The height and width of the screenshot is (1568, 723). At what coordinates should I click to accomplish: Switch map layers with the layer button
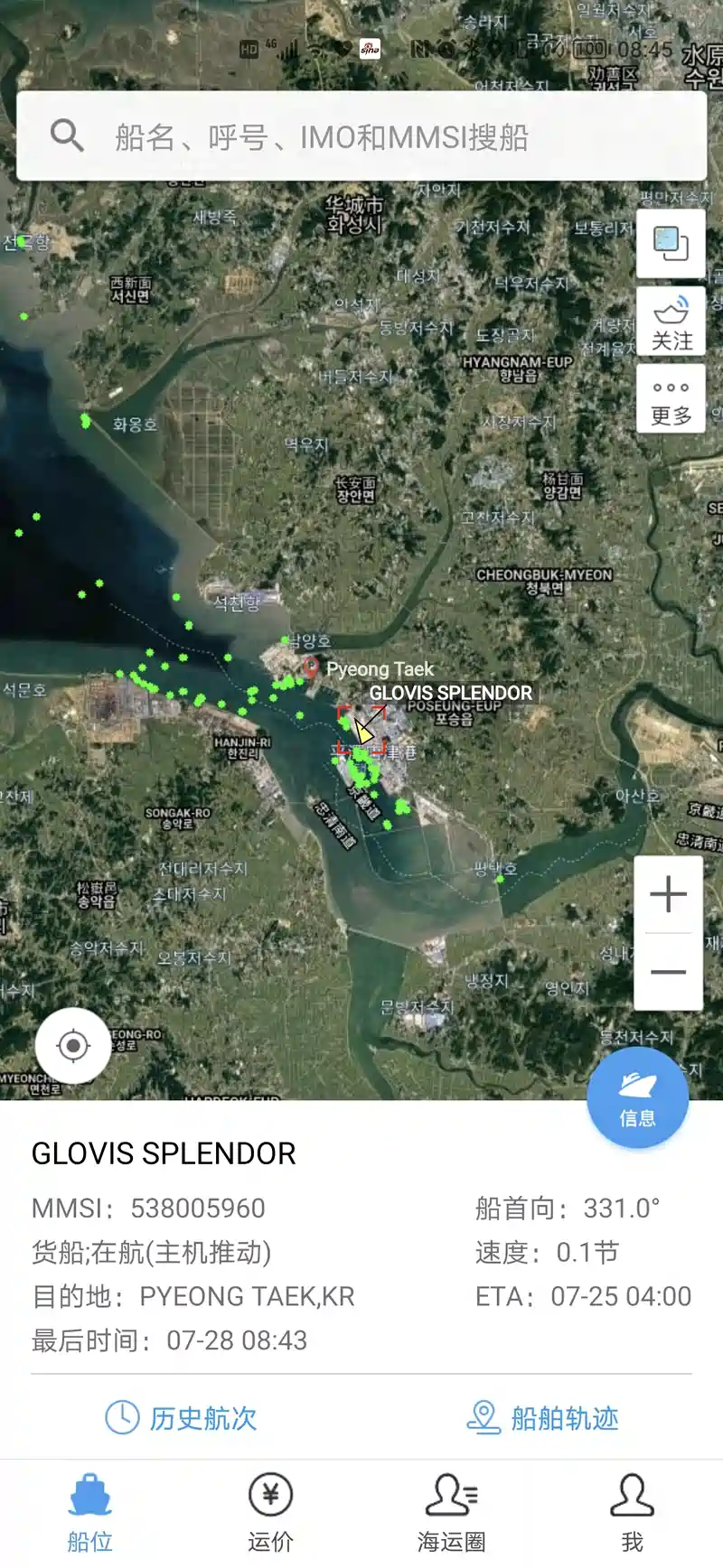click(x=671, y=243)
